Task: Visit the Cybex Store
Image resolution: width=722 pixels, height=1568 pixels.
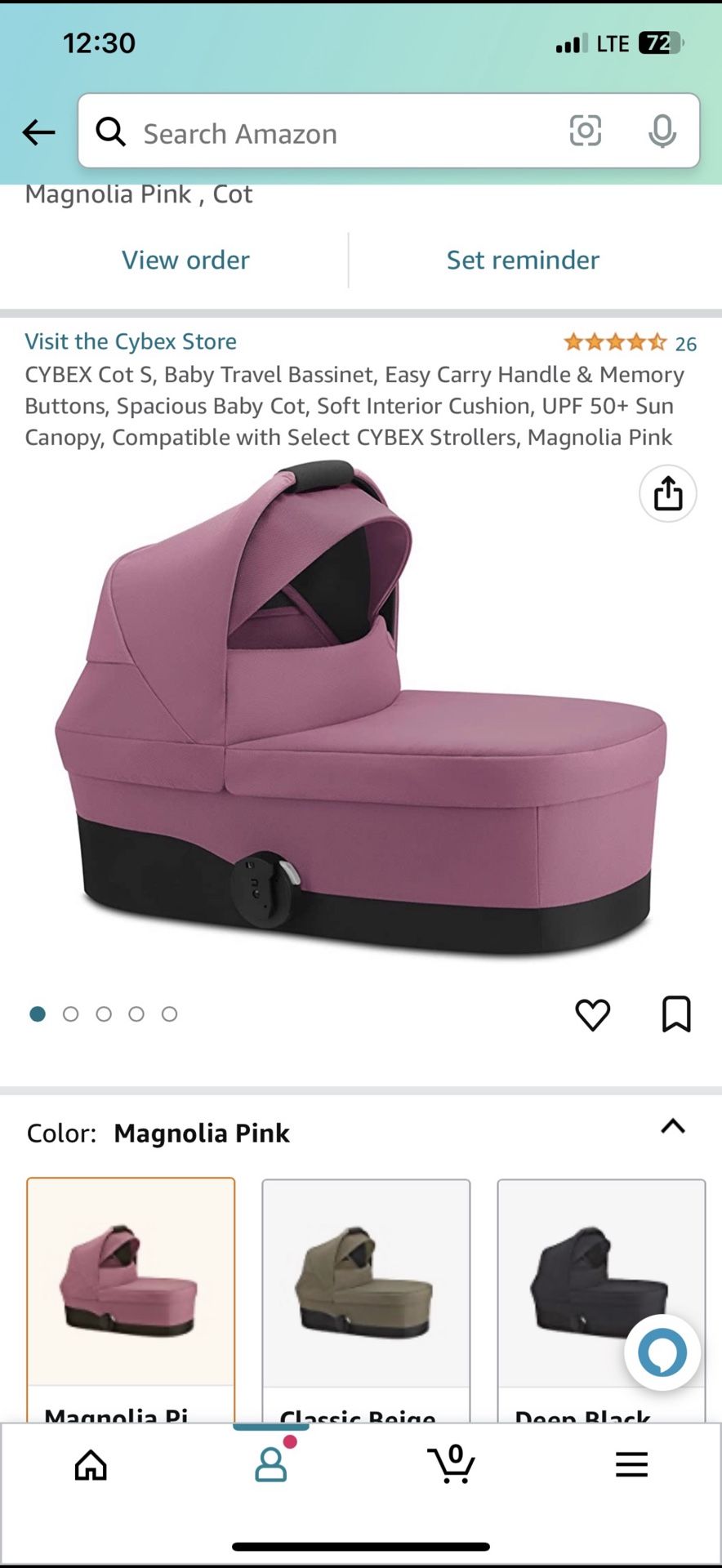Action: coord(130,341)
